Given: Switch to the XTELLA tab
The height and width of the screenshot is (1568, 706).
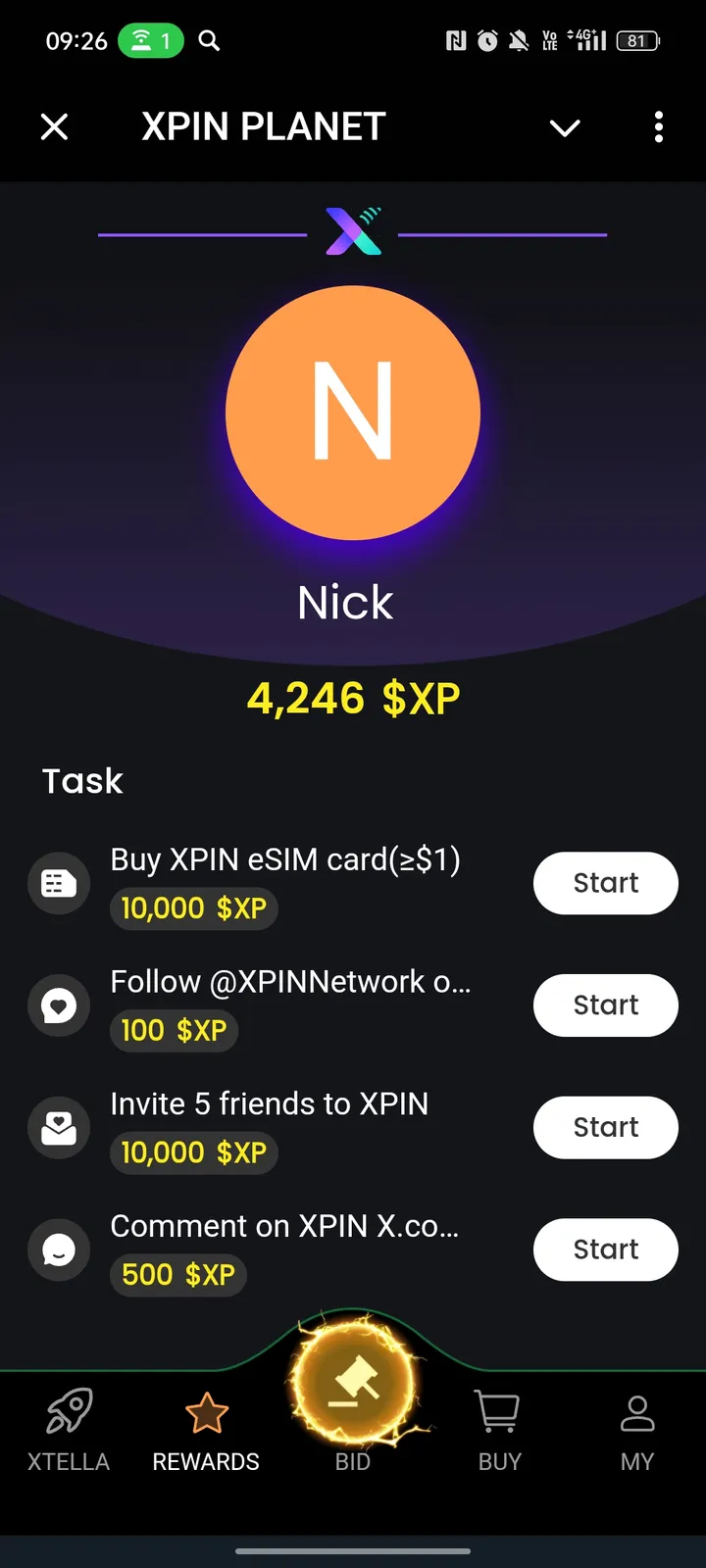Looking at the screenshot, I should point(69,1431).
